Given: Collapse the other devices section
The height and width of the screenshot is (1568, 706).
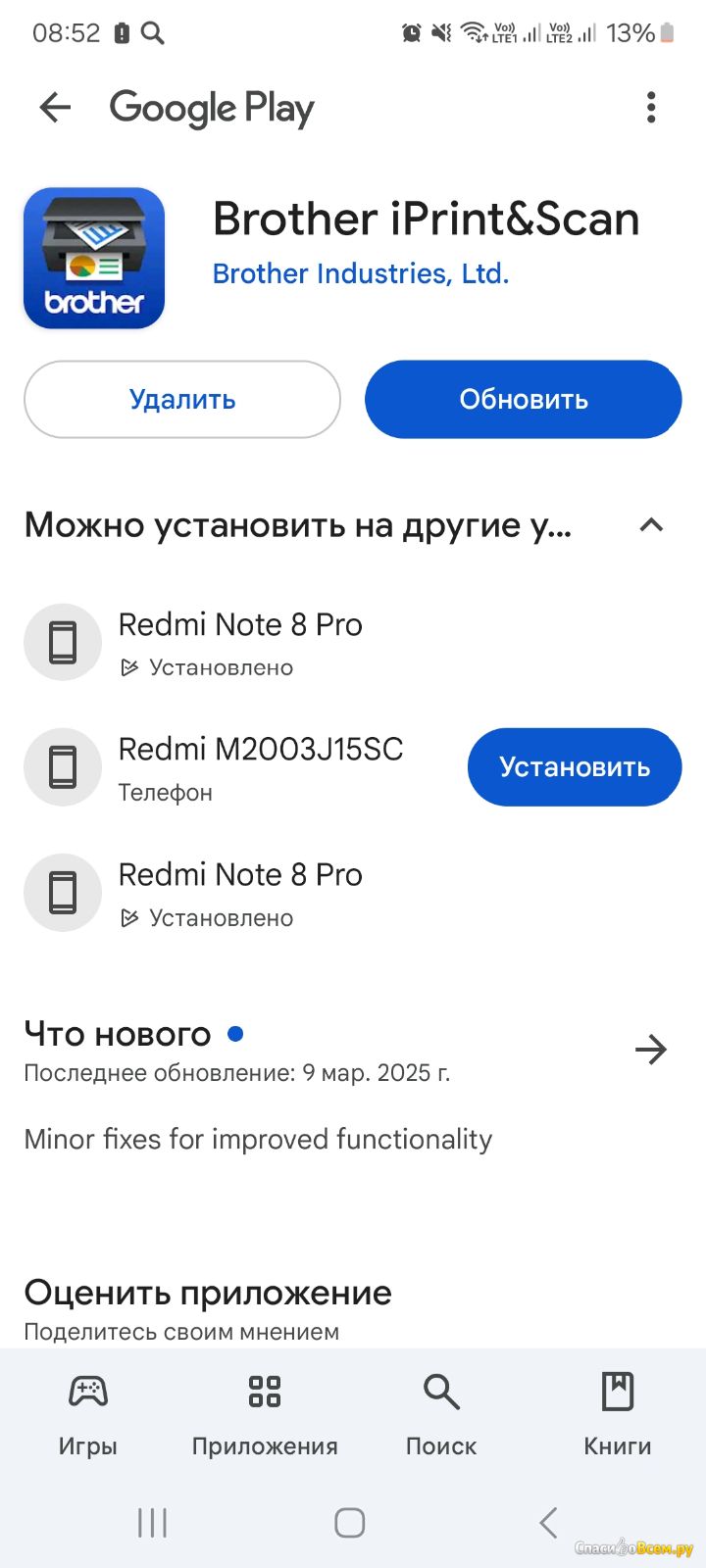Looking at the screenshot, I should (651, 525).
